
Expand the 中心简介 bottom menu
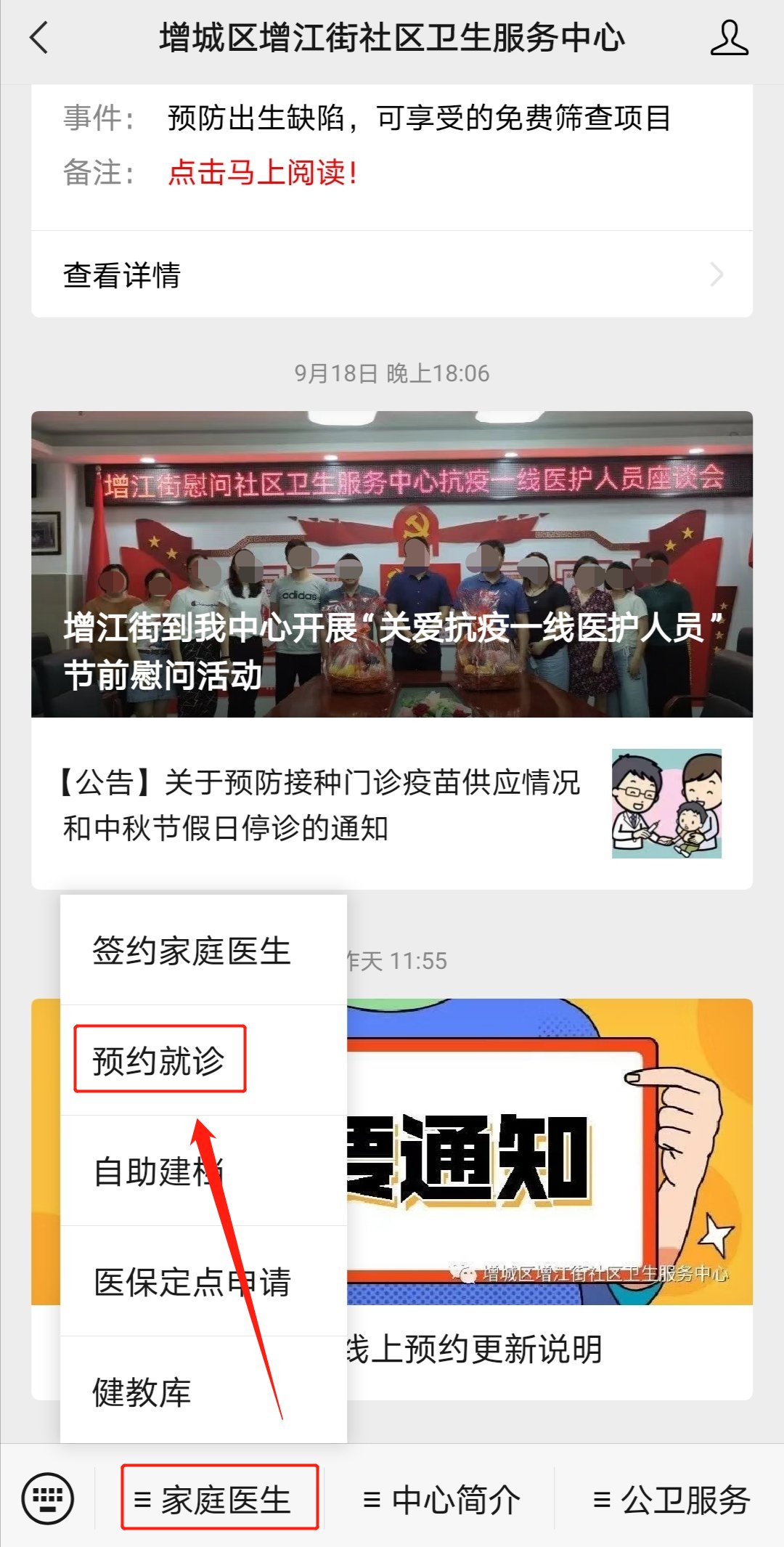441,1499
